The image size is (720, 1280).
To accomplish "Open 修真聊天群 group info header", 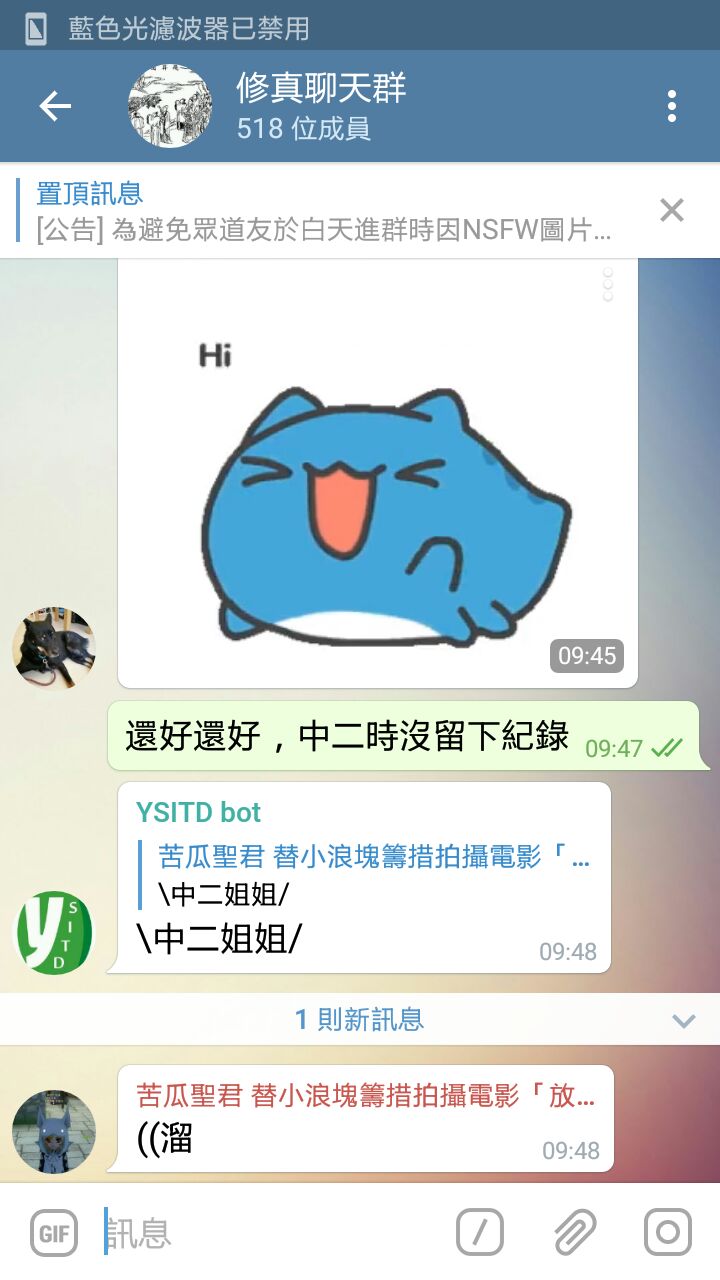I will (320, 106).
